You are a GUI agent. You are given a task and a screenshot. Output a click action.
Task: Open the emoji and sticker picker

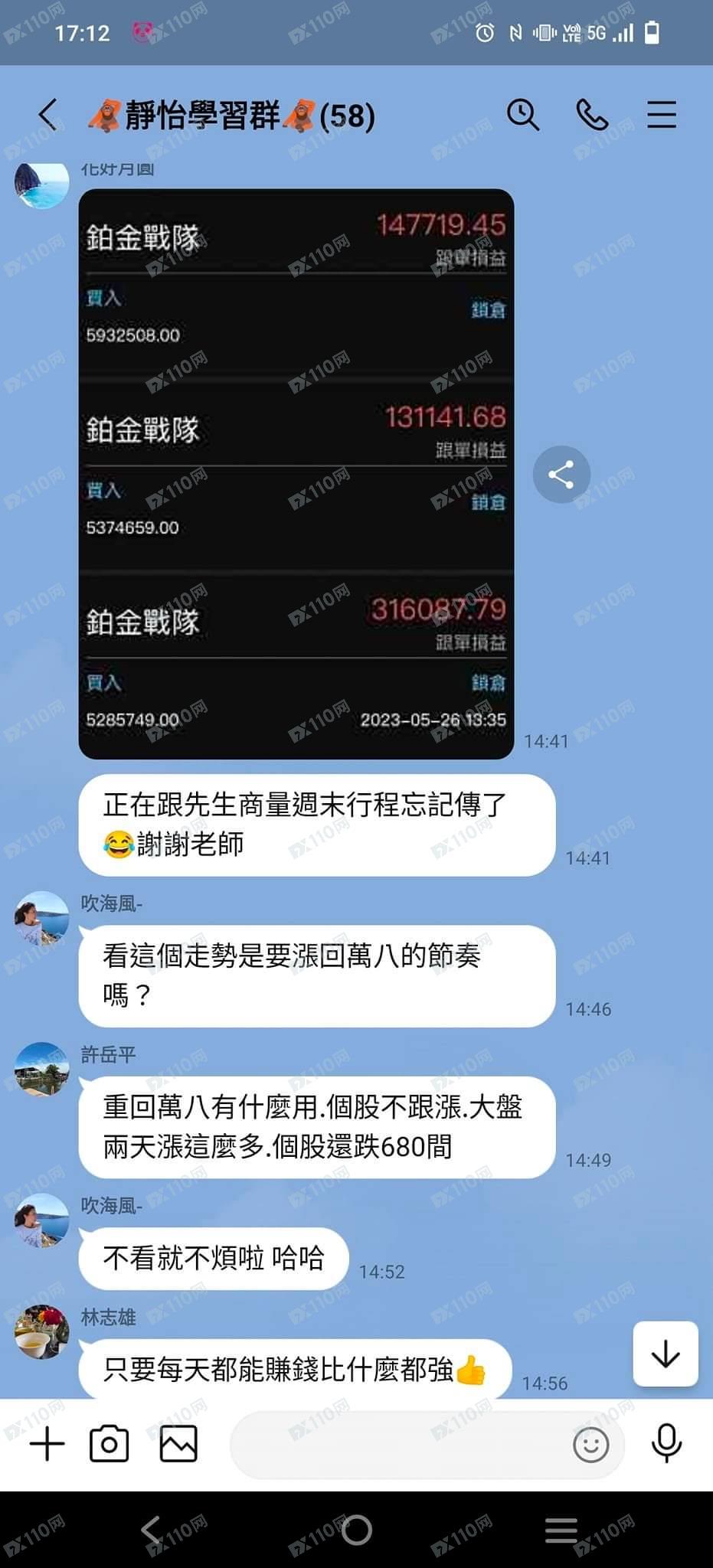tap(590, 1445)
